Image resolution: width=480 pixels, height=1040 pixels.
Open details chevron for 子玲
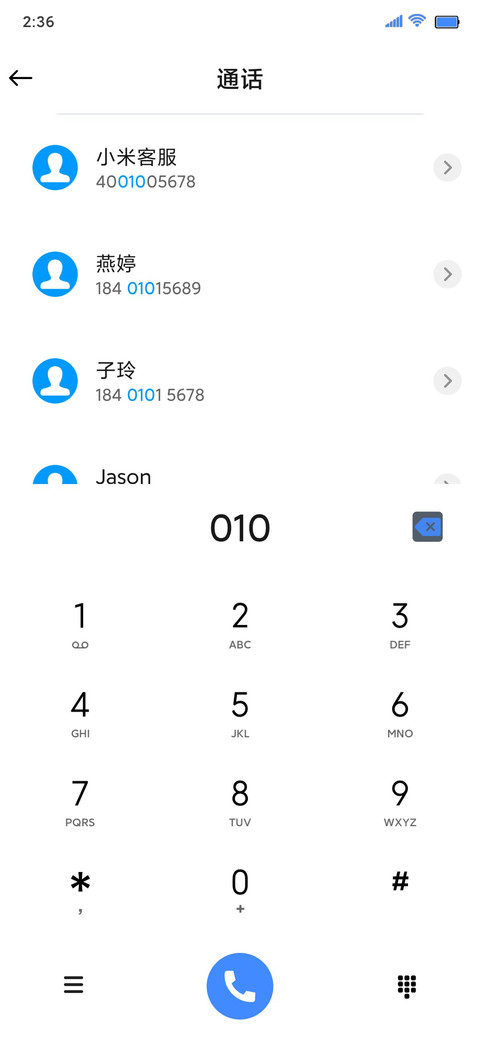pos(448,381)
